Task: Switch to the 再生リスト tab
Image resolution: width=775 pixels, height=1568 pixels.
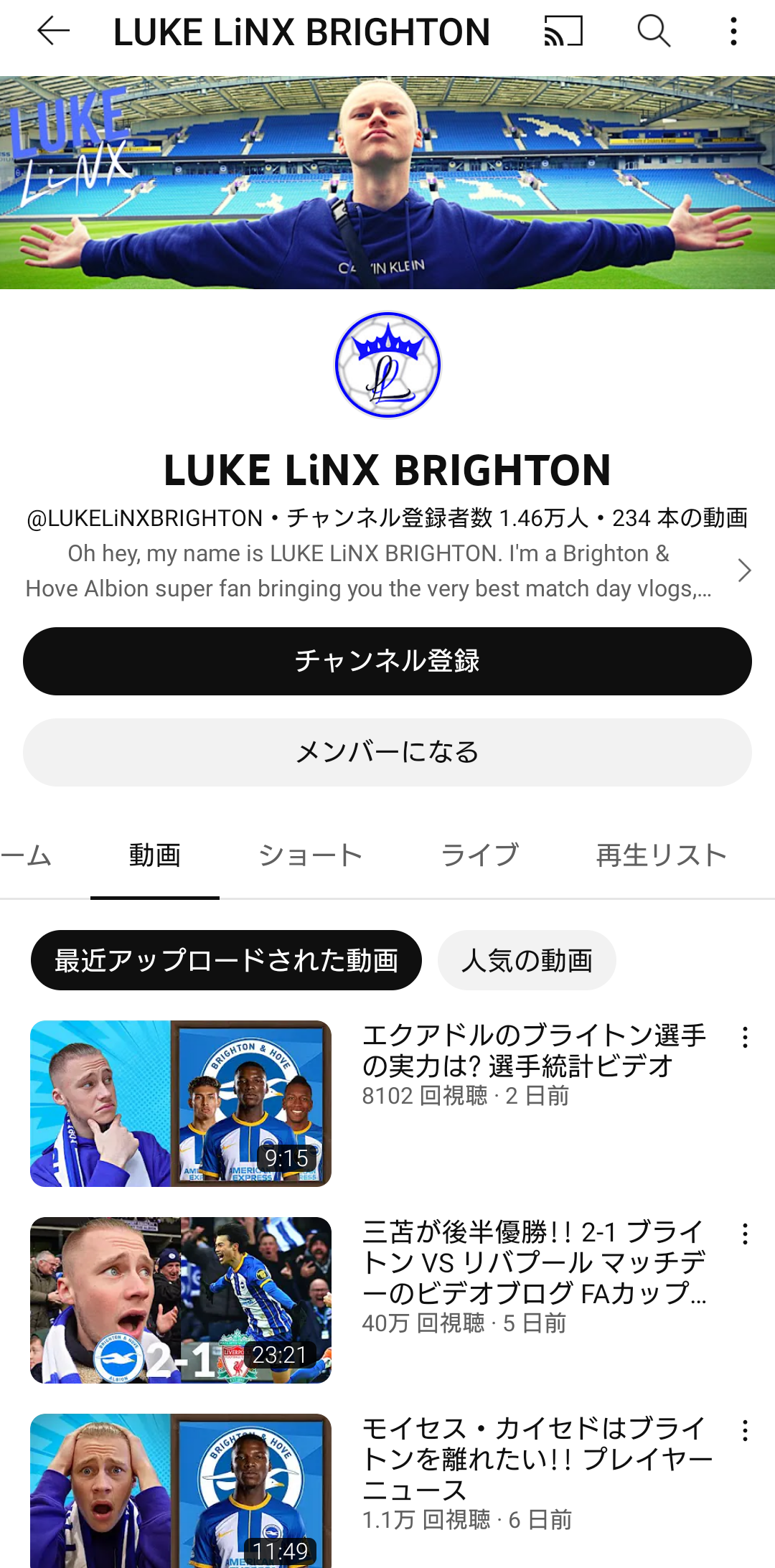Action: [x=661, y=855]
